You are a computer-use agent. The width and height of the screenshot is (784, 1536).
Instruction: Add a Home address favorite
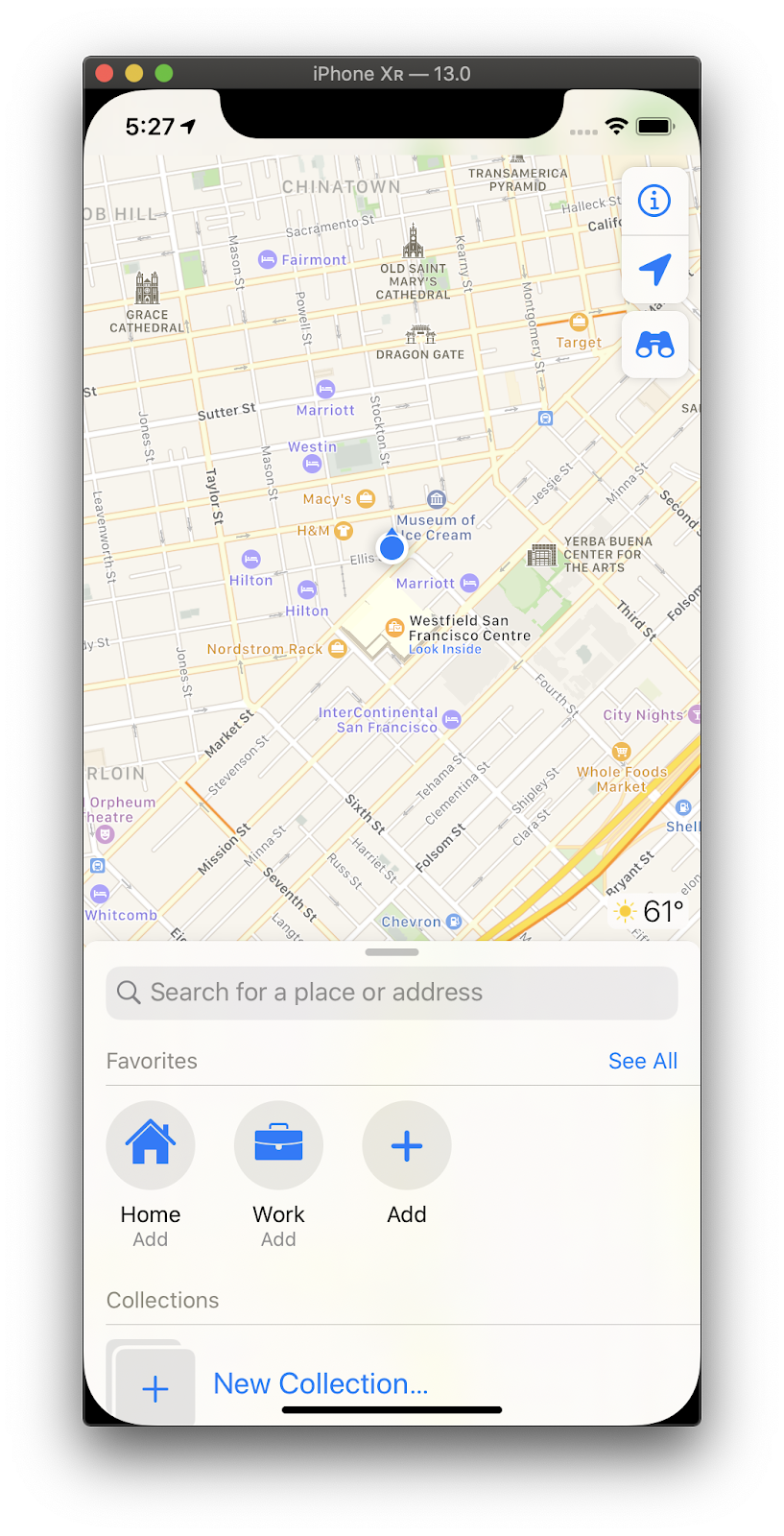pos(151,1146)
